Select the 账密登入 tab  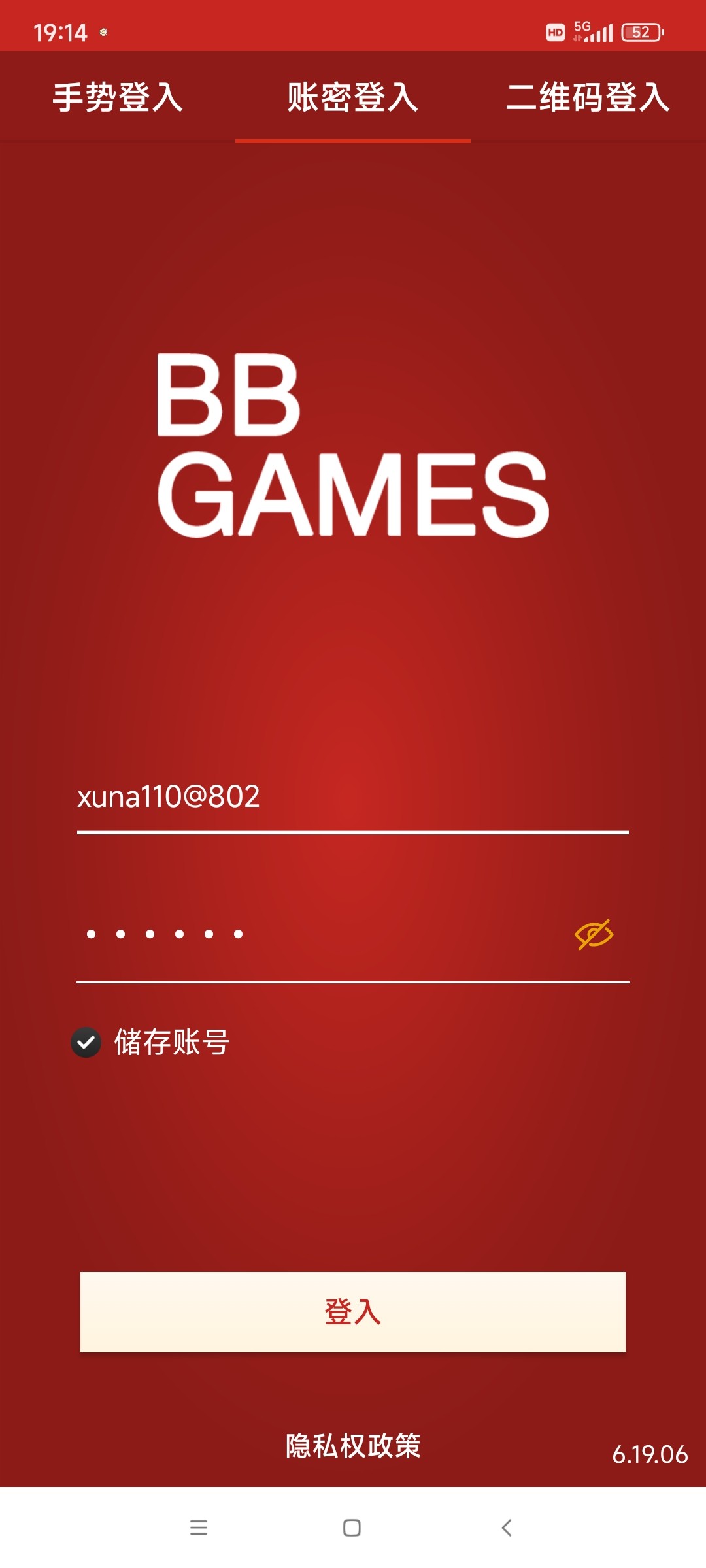tap(353, 97)
